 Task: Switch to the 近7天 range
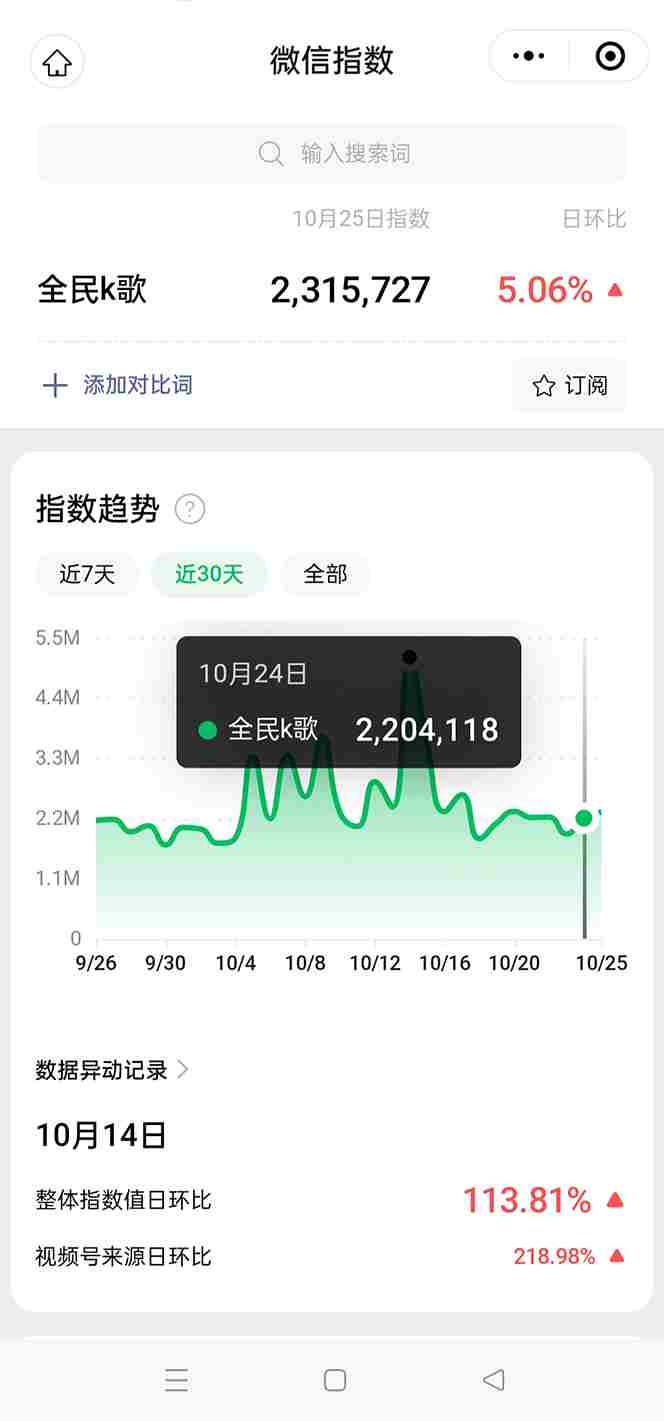click(87, 574)
